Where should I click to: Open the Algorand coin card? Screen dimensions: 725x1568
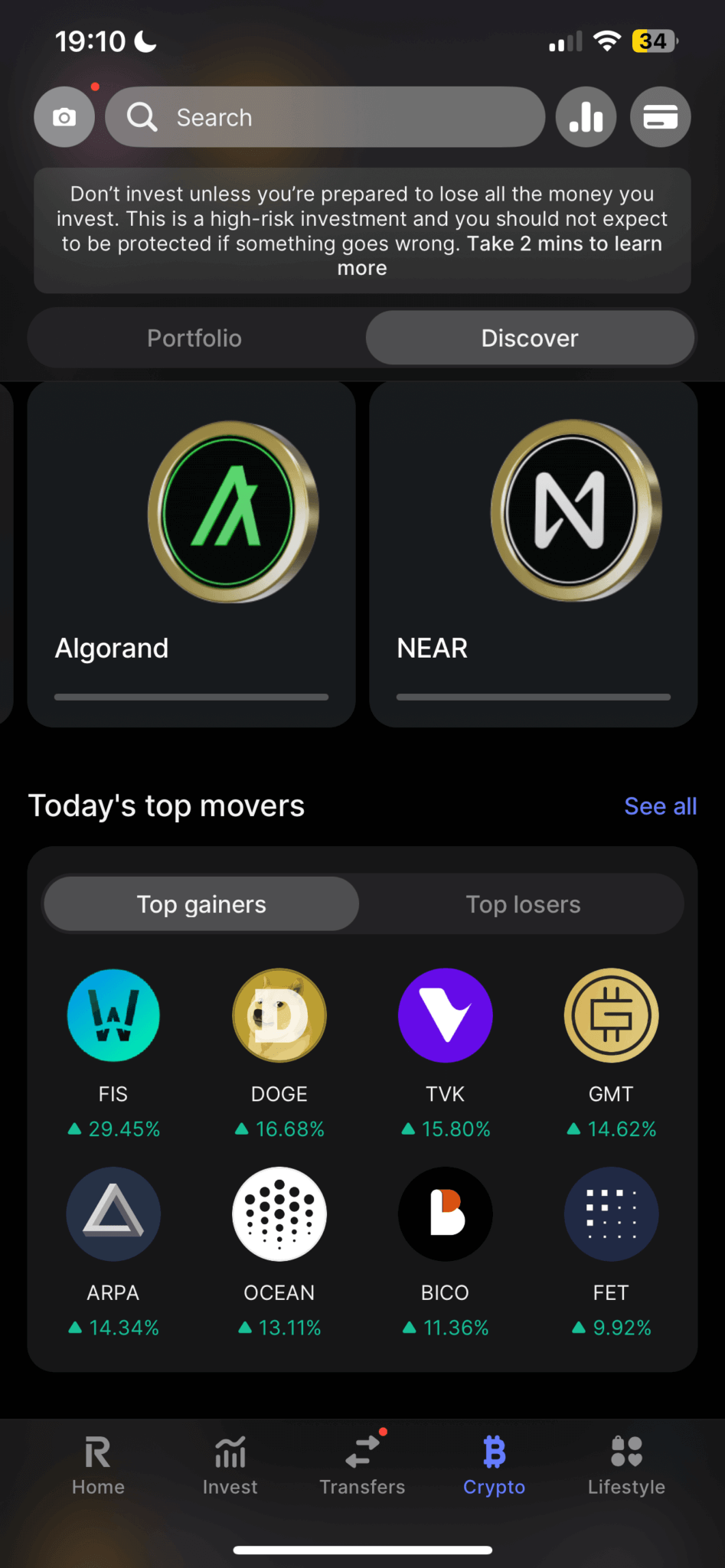coord(191,554)
